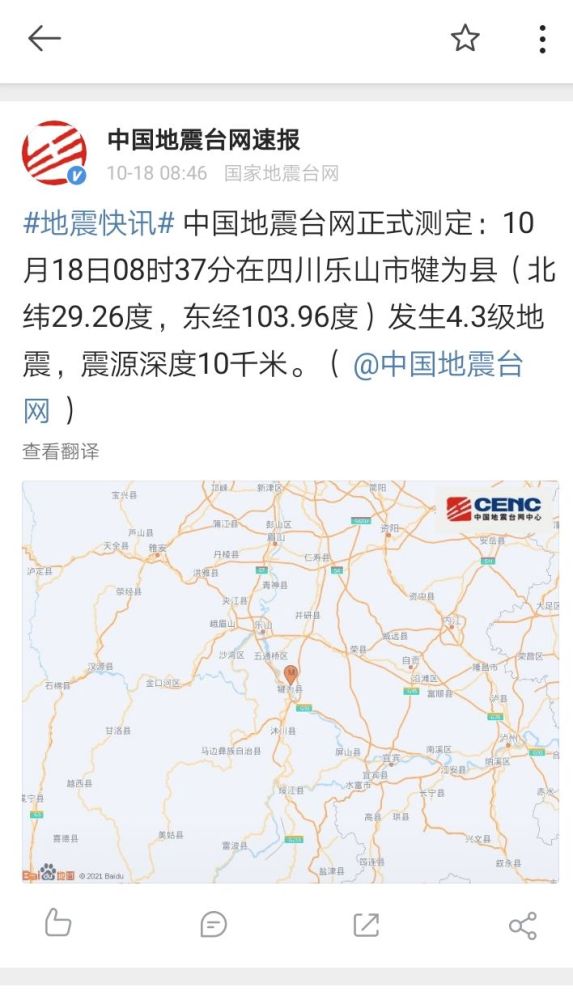Viewport: 573px width, 1000px height.
Task: Open comments with the speech bubble icon
Action: tap(213, 924)
